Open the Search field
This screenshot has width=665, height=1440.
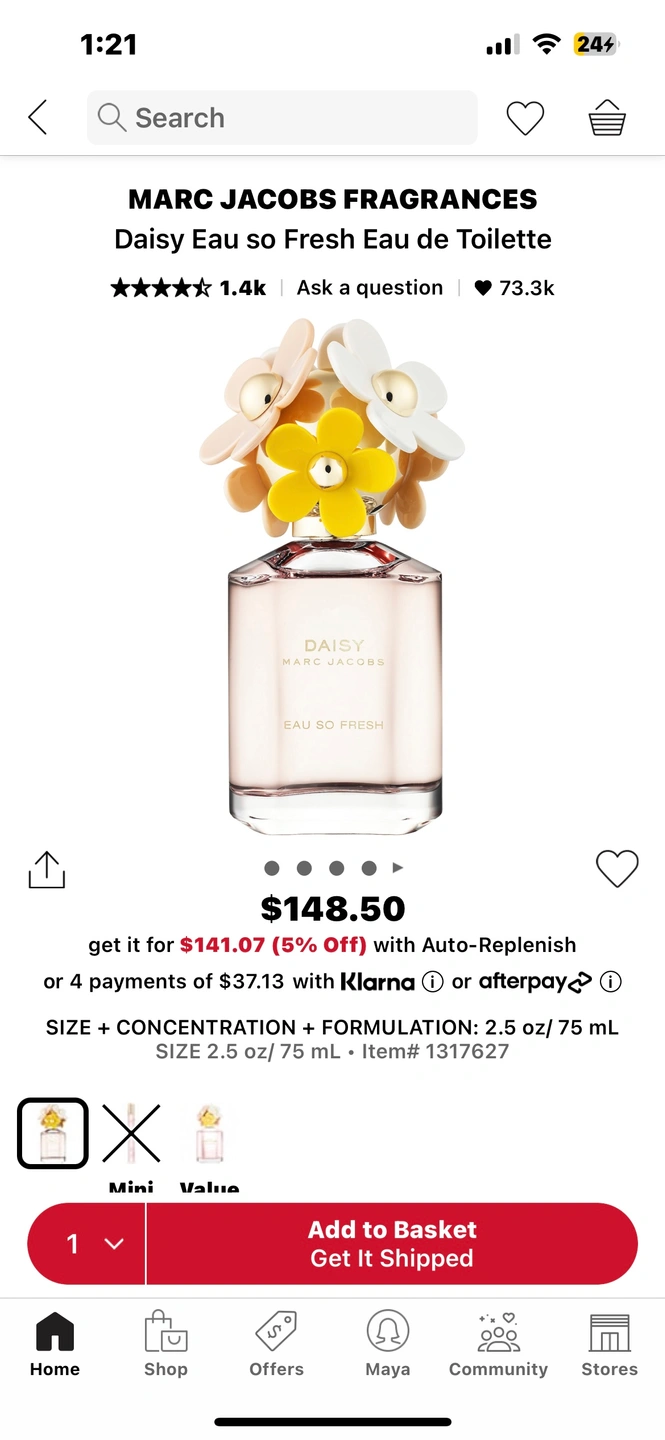[x=282, y=118]
